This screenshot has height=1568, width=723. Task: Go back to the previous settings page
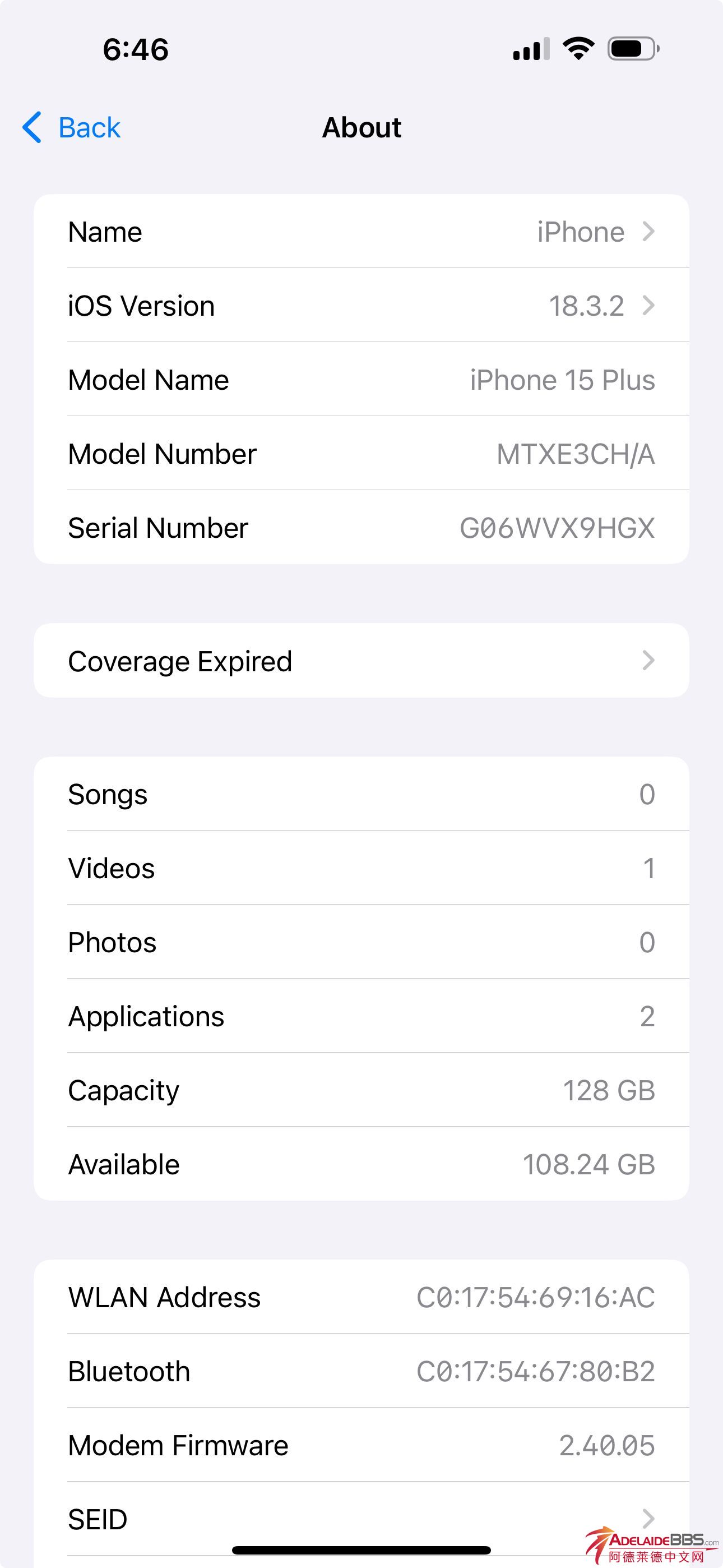tap(72, 128)
